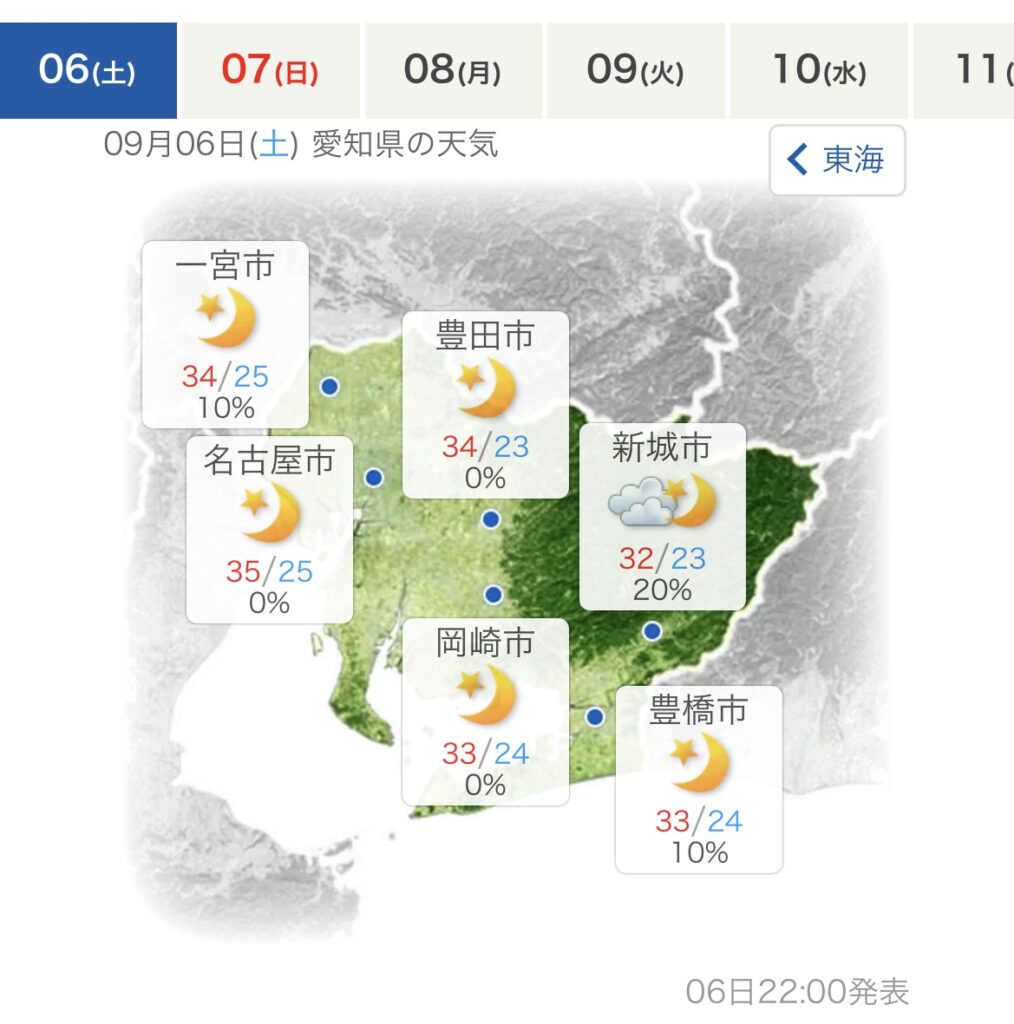Open 一宮市 weather details card
The height and width of the screenshot is (1024, 1014).
(224, 335)
